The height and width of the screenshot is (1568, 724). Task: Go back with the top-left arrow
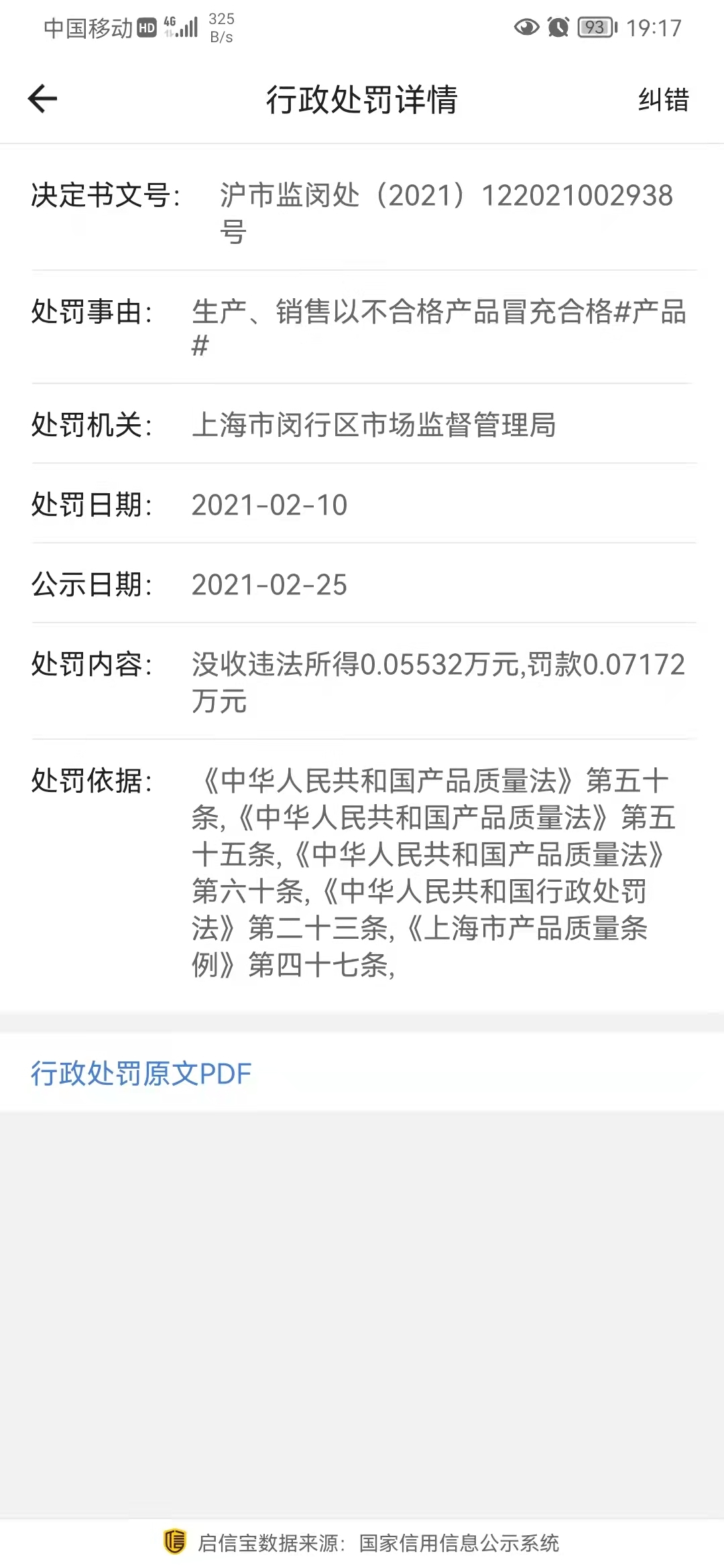(42, 99)
